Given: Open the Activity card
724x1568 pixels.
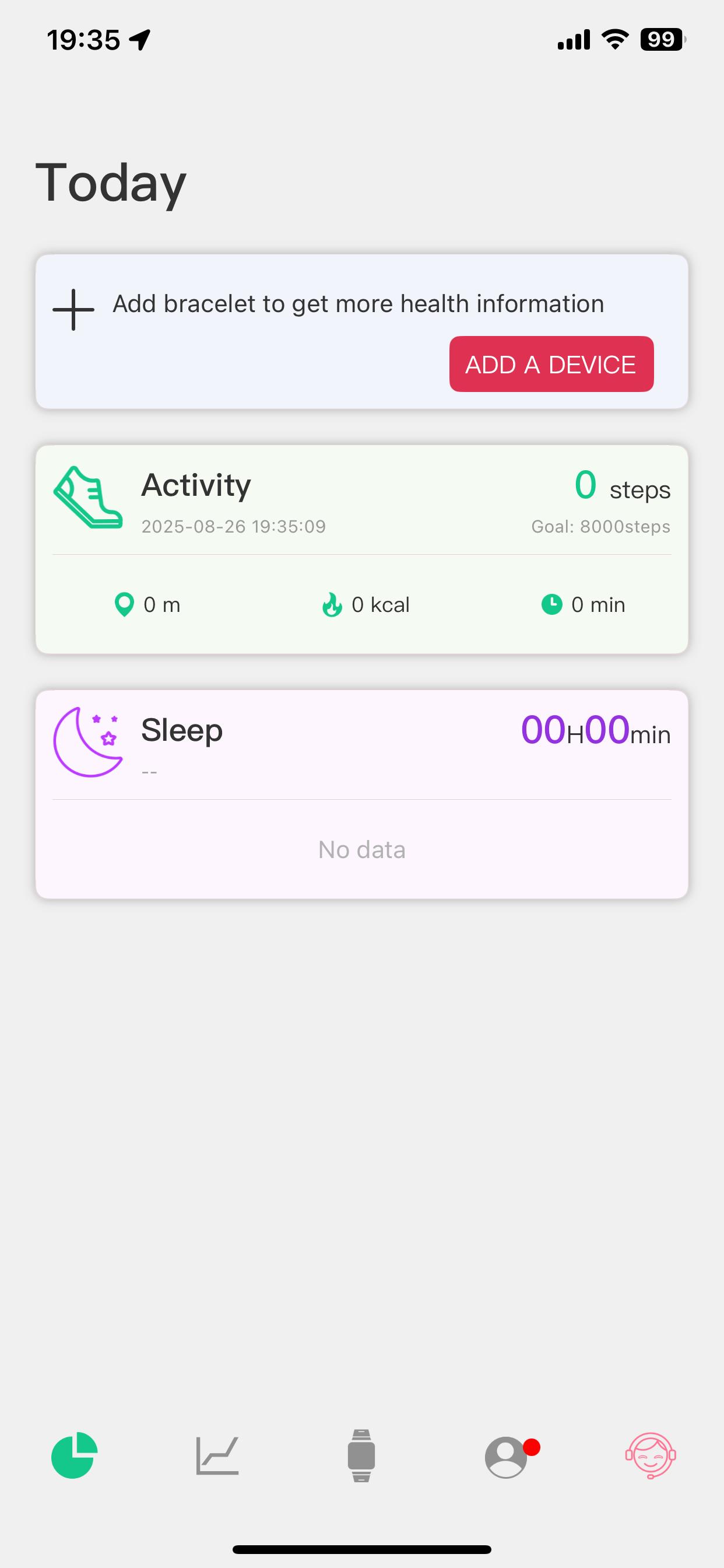Looking at the screenshot, I should [361, 548].
